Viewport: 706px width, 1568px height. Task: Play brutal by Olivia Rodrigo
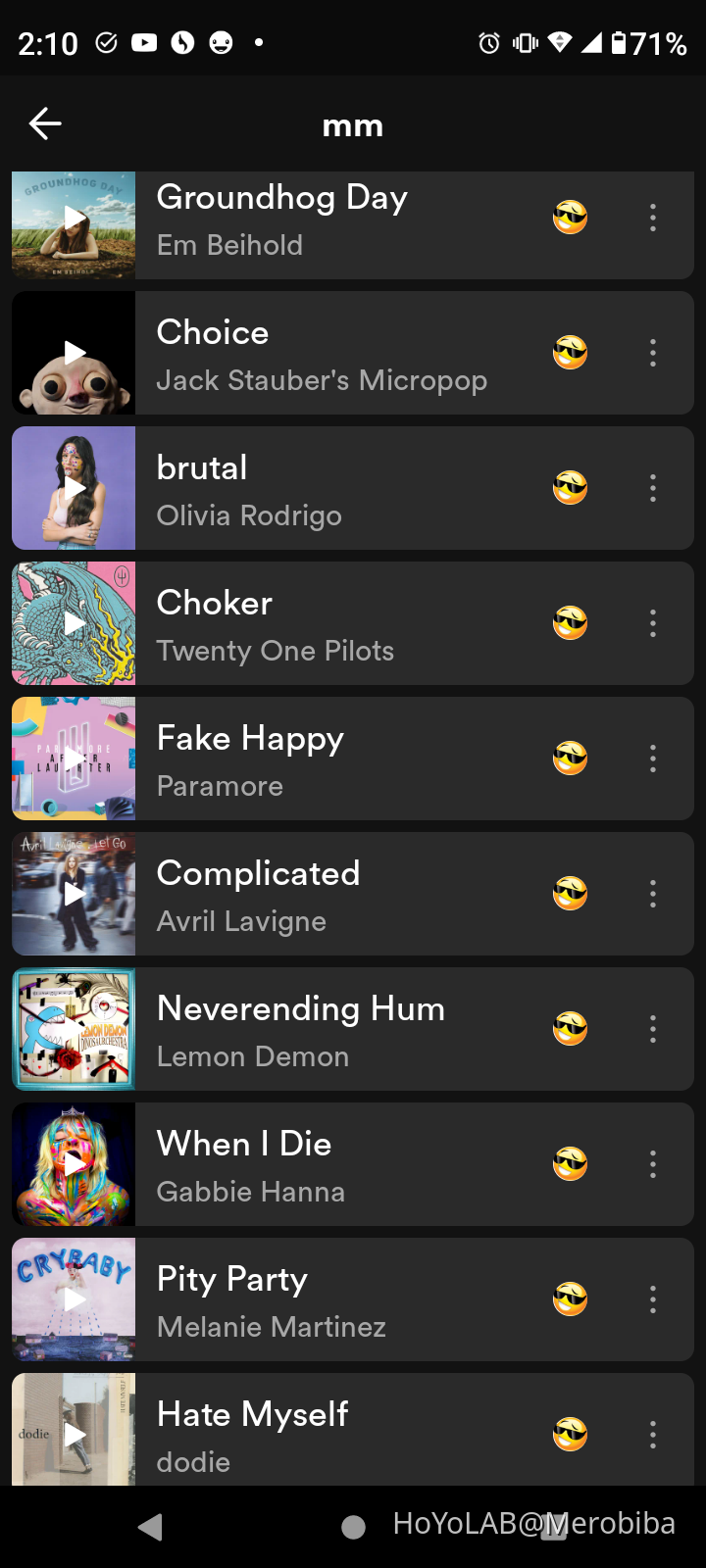tap(75, 488)
